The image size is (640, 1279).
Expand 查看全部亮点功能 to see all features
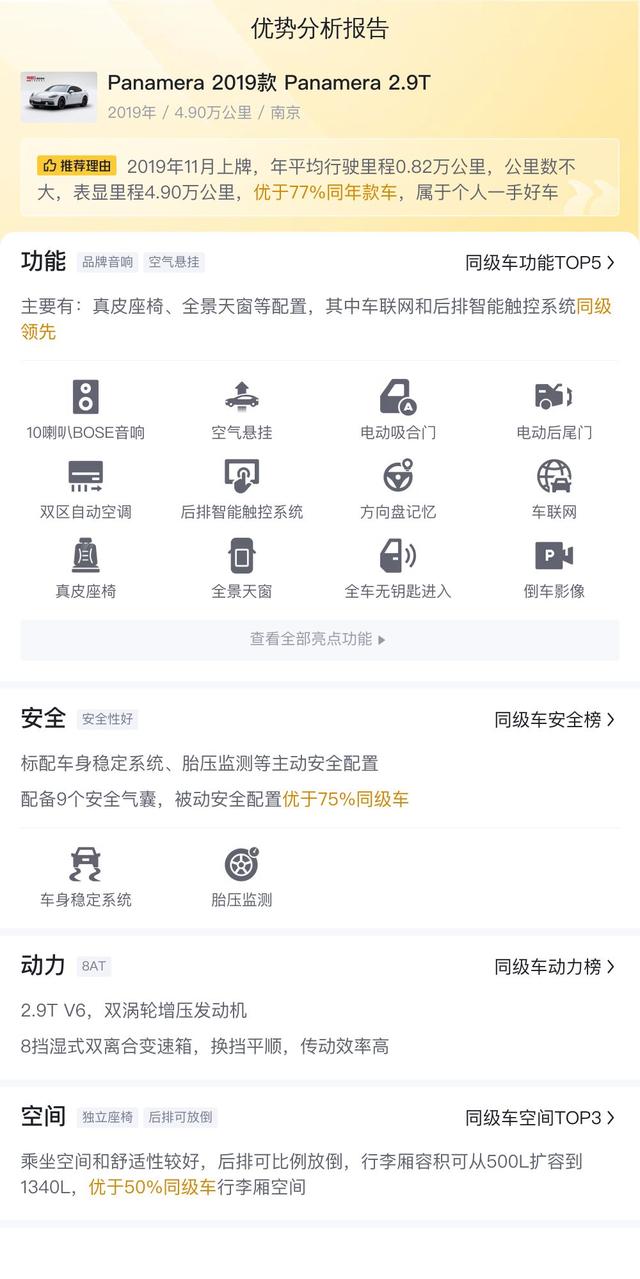click(x=319, y=639)
